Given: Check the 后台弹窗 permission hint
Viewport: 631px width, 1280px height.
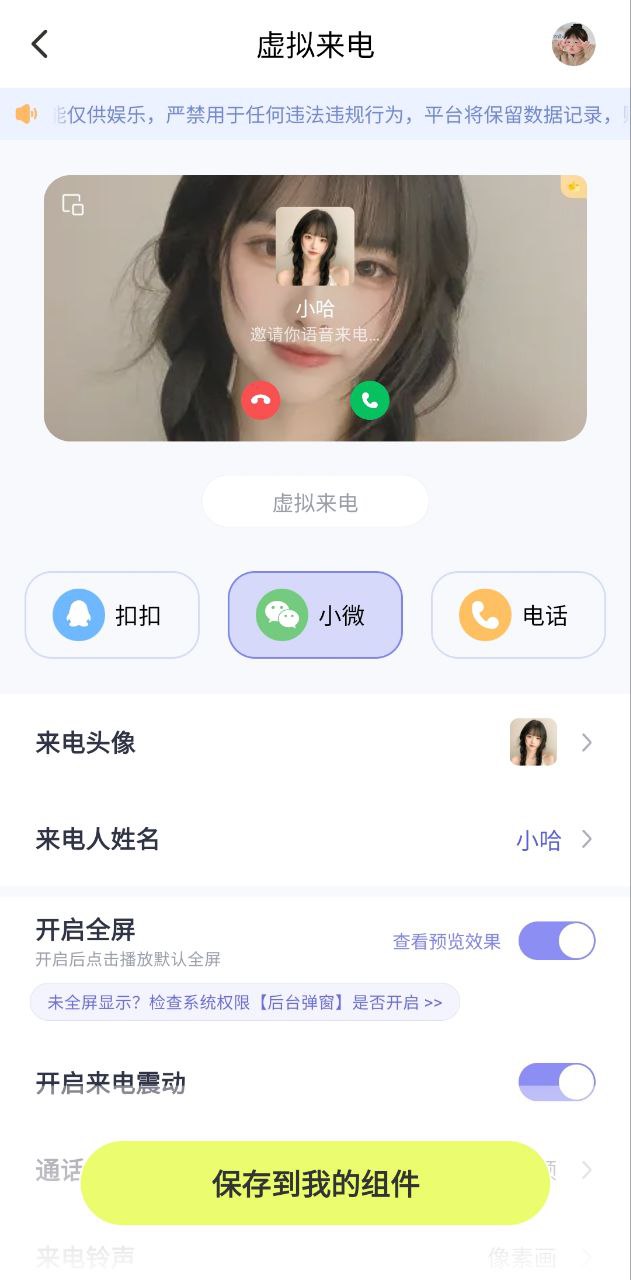Looking at the screenshot, I should (245, 1002).
